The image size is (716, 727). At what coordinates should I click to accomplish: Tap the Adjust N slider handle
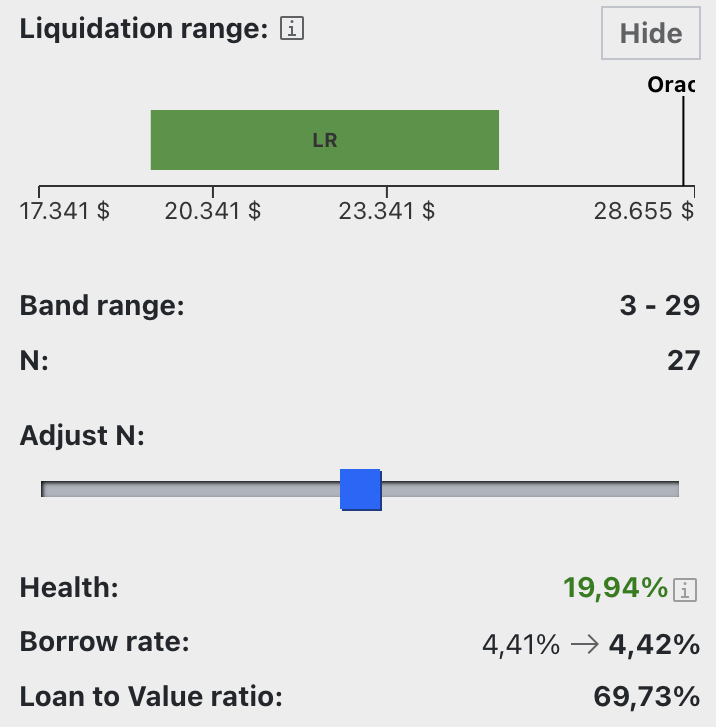360,490
